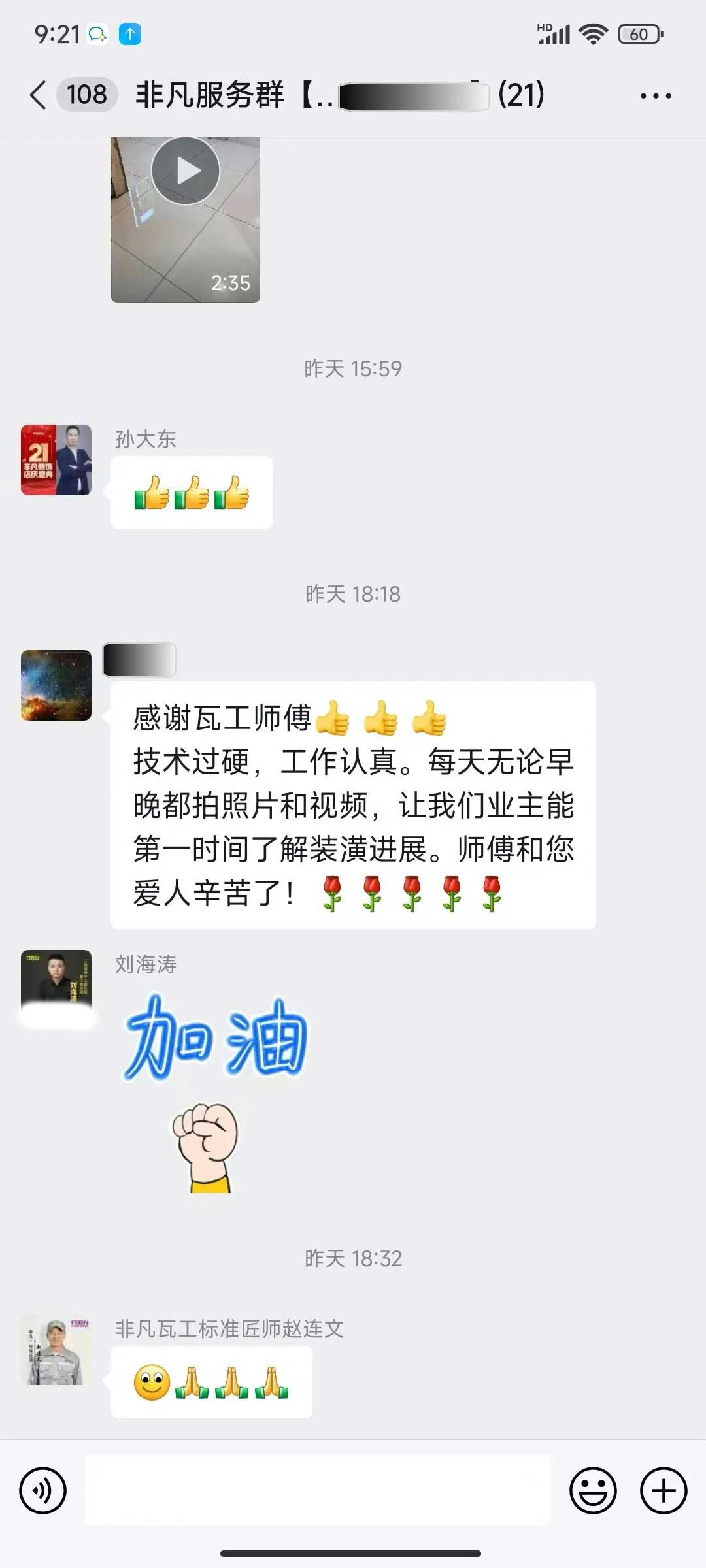This screenshot has height=1568, width=706.
Task: Open 孙大东's profile avatar
Action: pyautogui.click(x=56, y=460)
